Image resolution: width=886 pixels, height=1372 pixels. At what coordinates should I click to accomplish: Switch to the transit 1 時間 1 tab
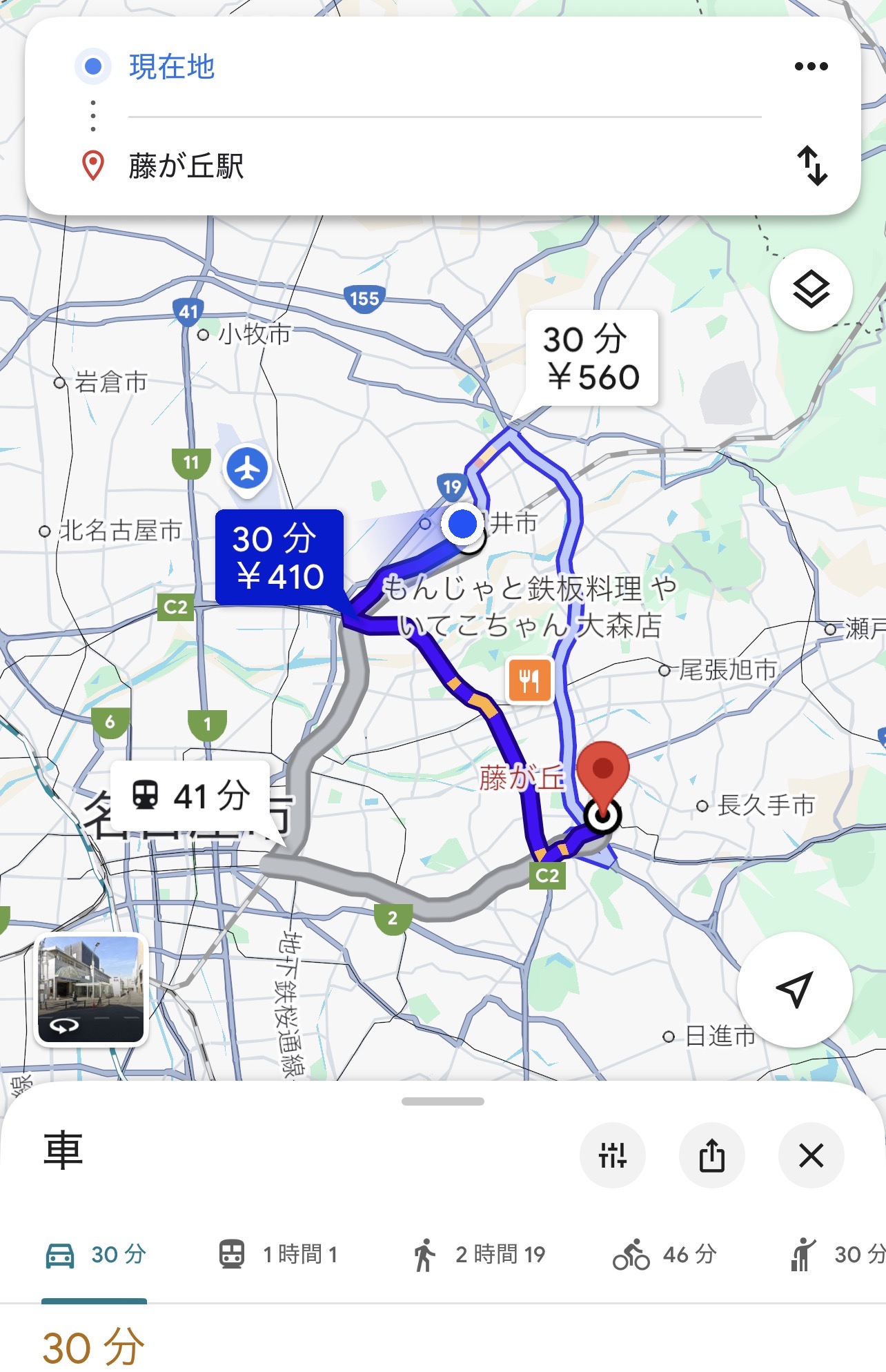[x=278, y=1254]
